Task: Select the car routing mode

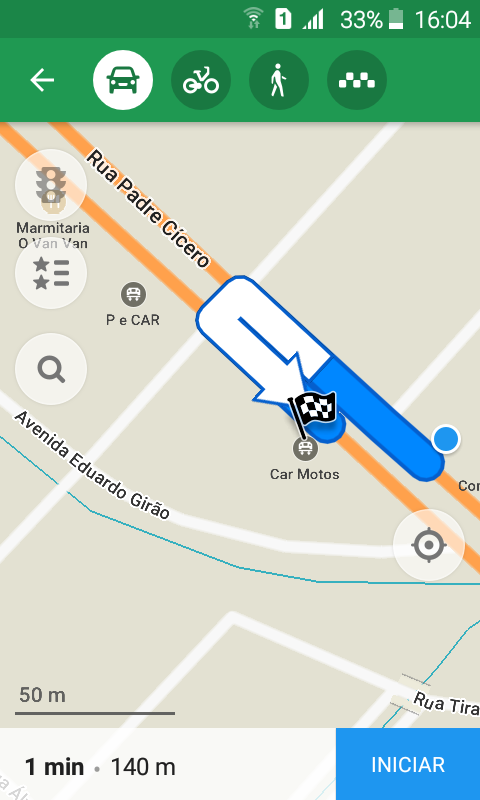Action: point(123,80)
